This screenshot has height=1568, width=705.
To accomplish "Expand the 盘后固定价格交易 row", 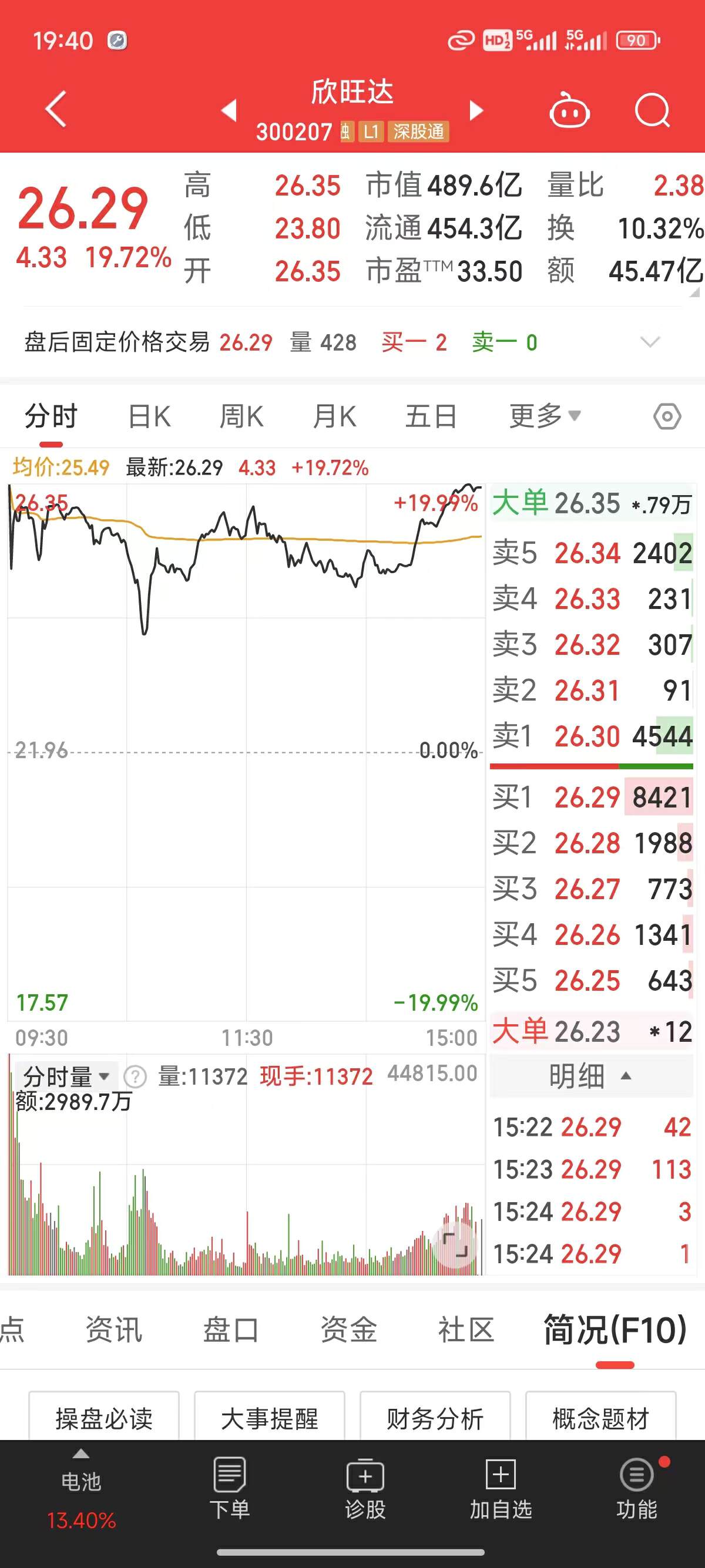I will 650,342.
